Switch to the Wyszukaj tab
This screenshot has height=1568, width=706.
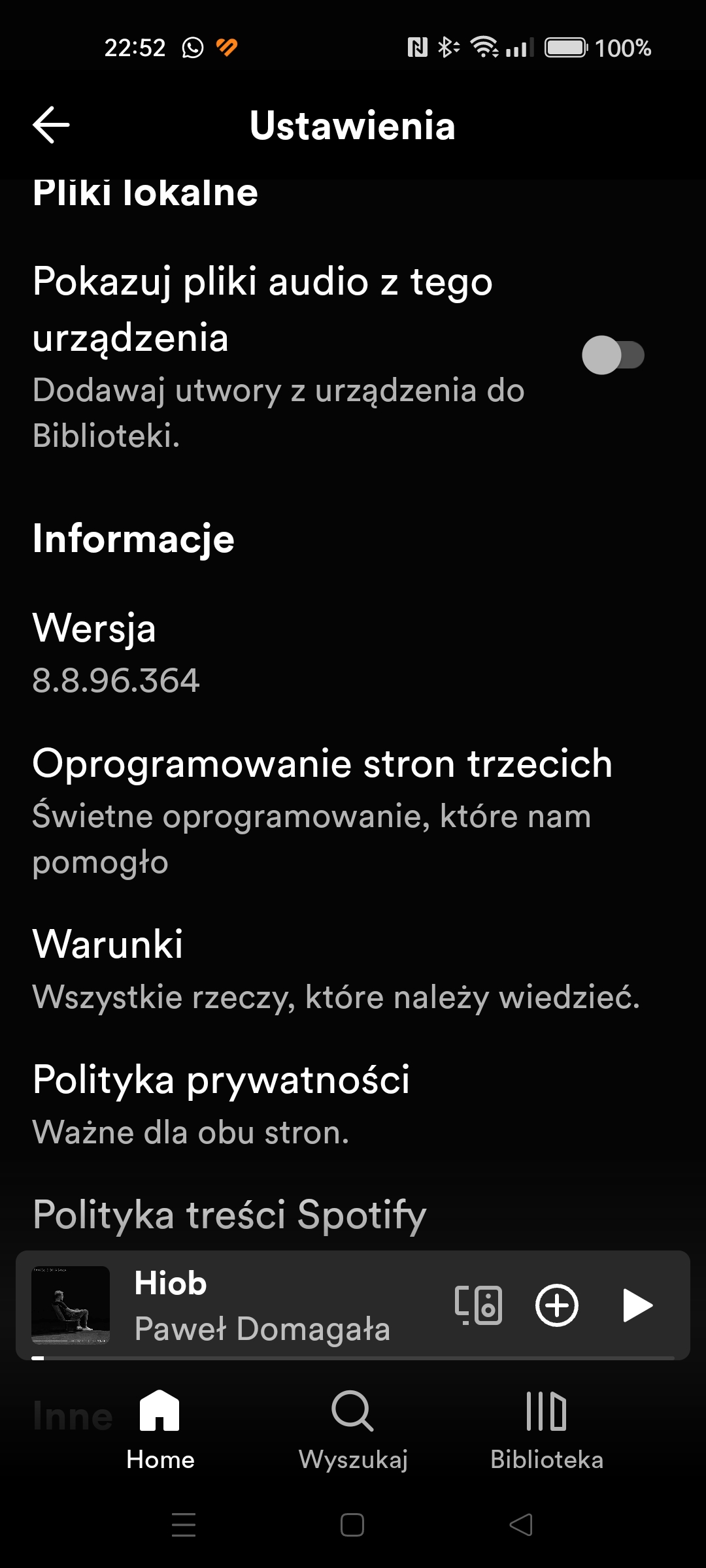(353, 1431)
